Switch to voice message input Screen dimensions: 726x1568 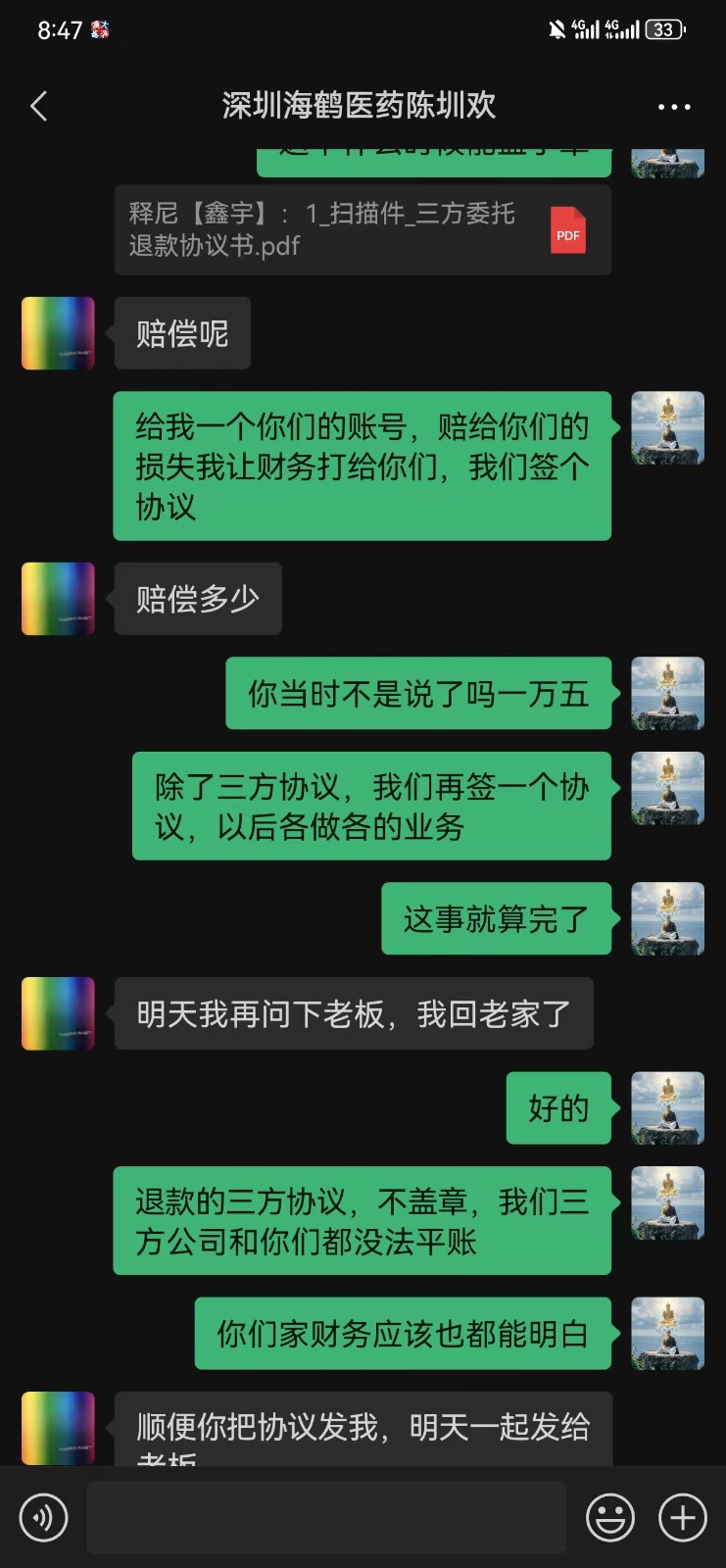coord(43,1518)
